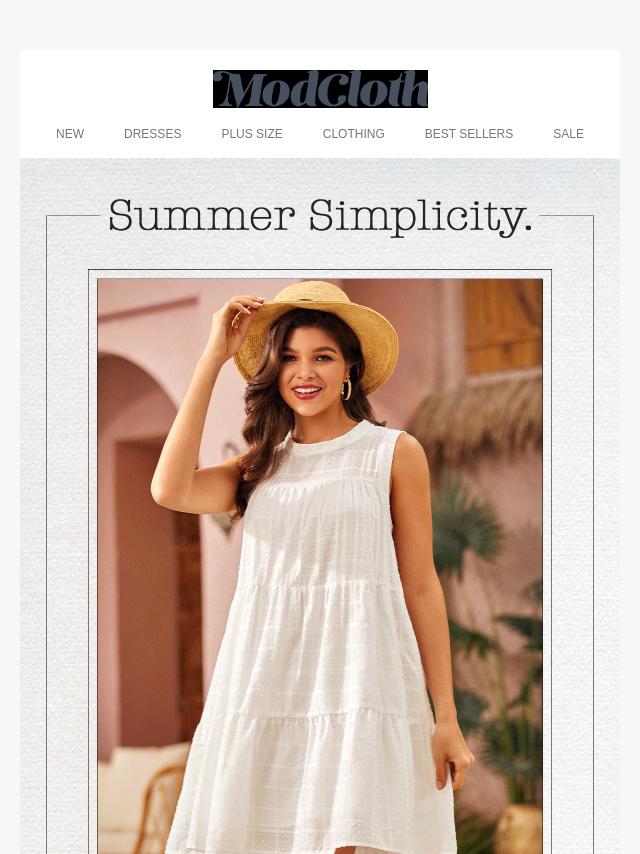Tap the ModCloth header to visit the site
The width and height of the screenshot is (640, 854).
(320, 89)
